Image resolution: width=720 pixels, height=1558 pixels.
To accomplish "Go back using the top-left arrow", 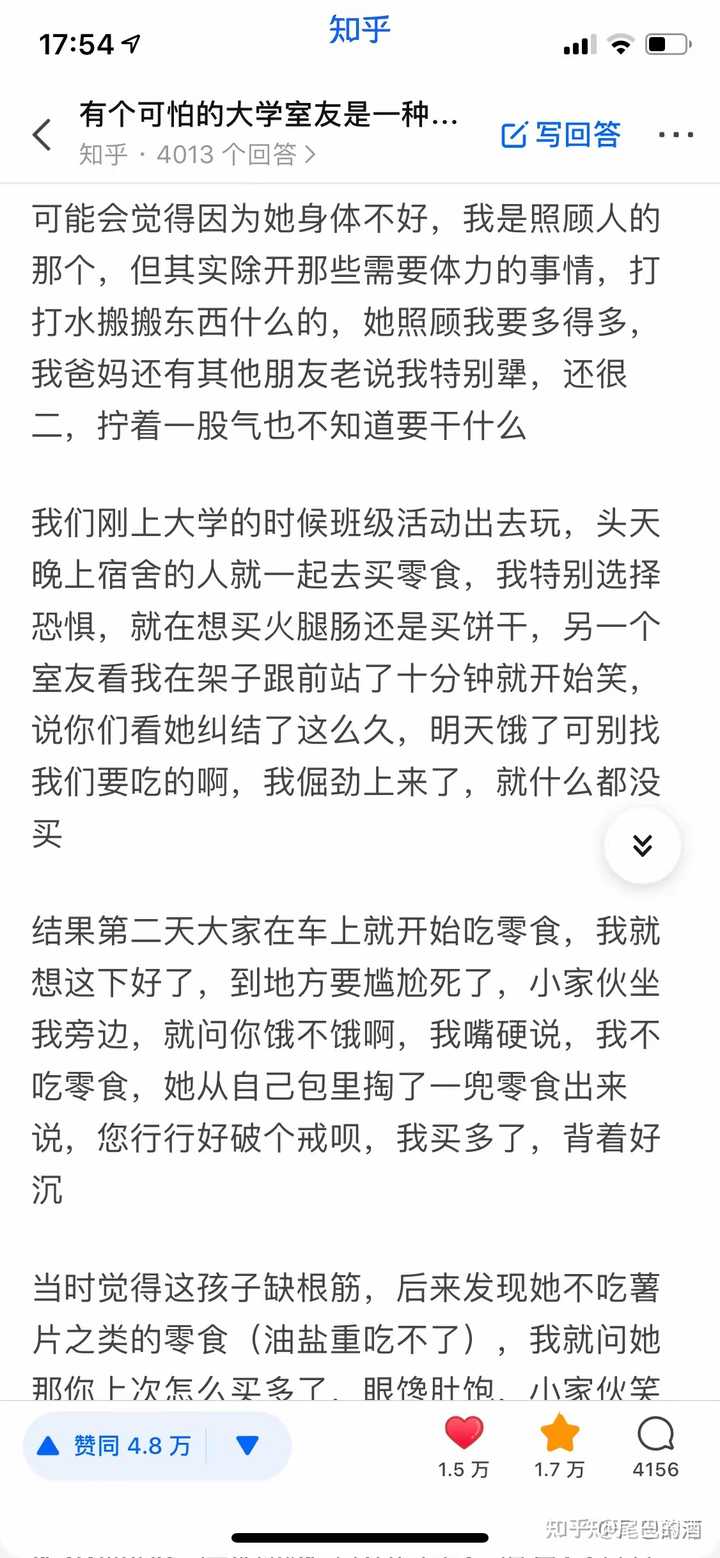I will pos(42,135).
